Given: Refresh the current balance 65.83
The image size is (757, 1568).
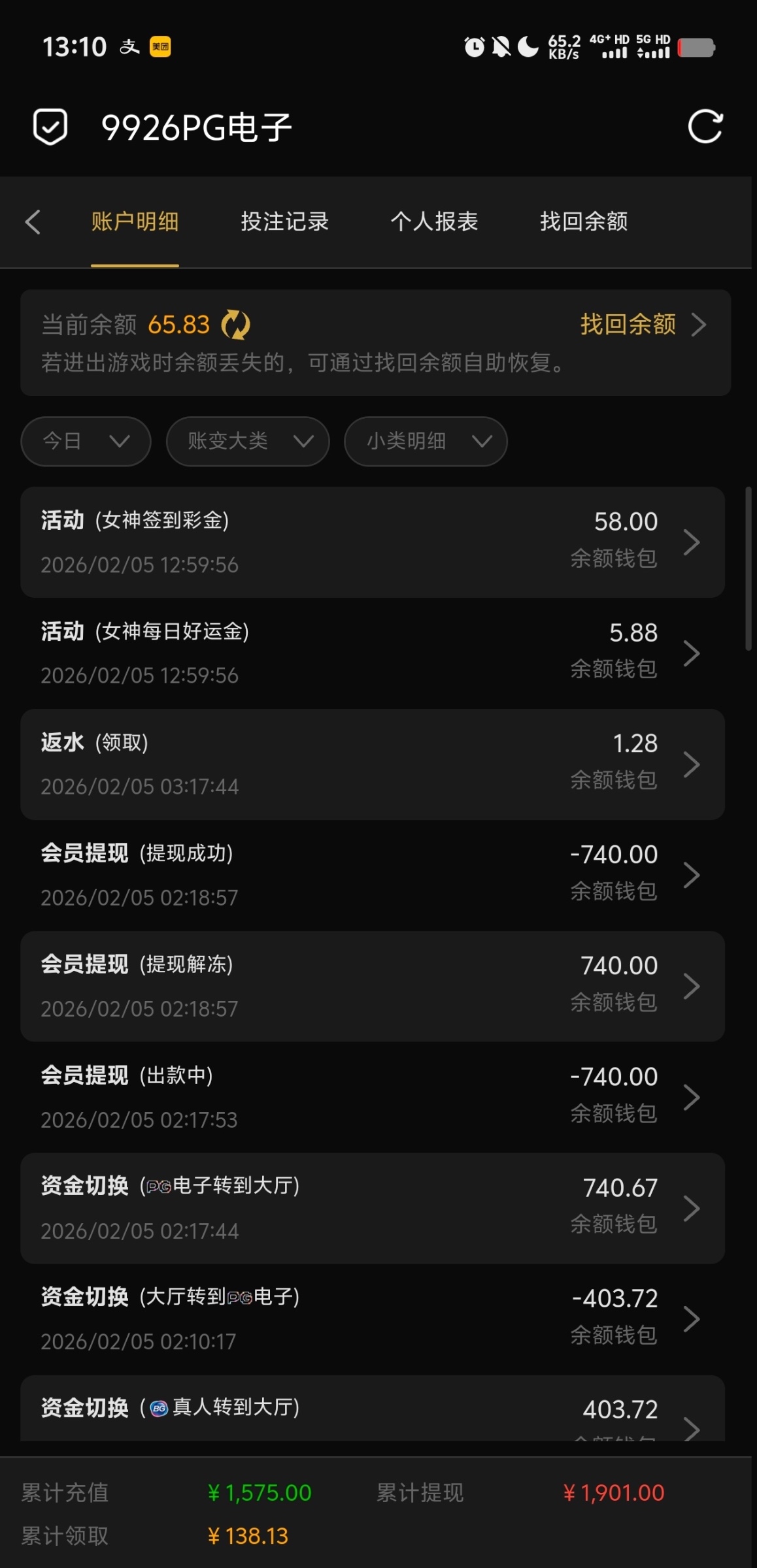Looking at the screenshot, I should (235, 325).
